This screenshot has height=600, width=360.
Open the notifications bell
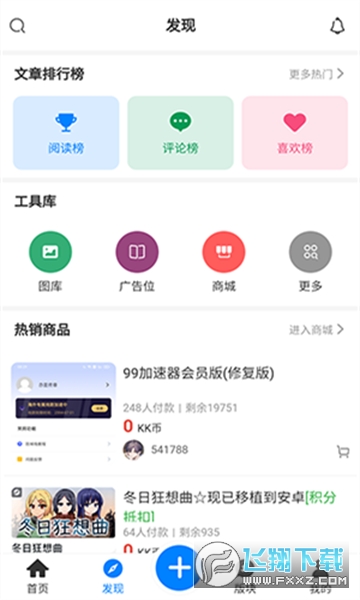tap(337, 26)
